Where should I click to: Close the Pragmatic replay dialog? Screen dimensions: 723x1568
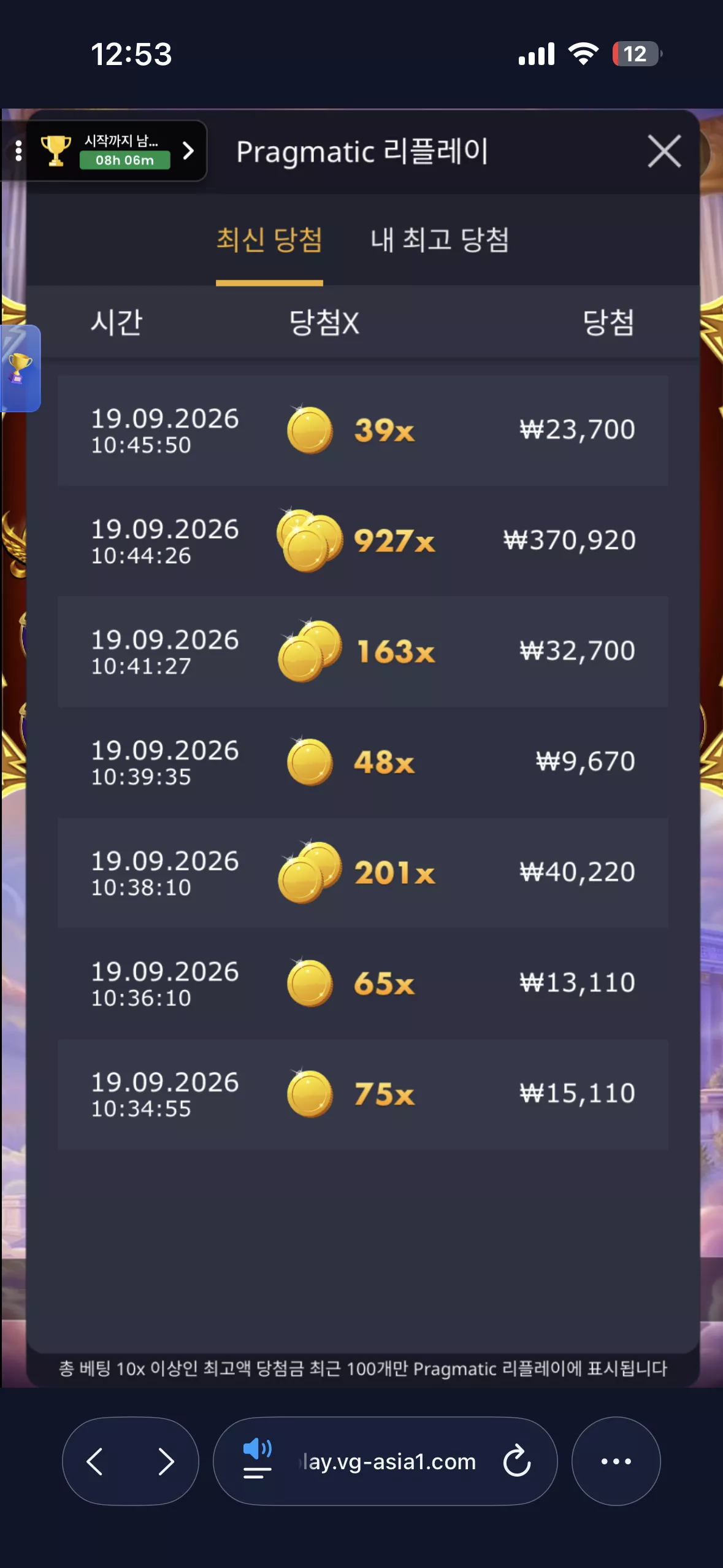click(x=664, y=151)
